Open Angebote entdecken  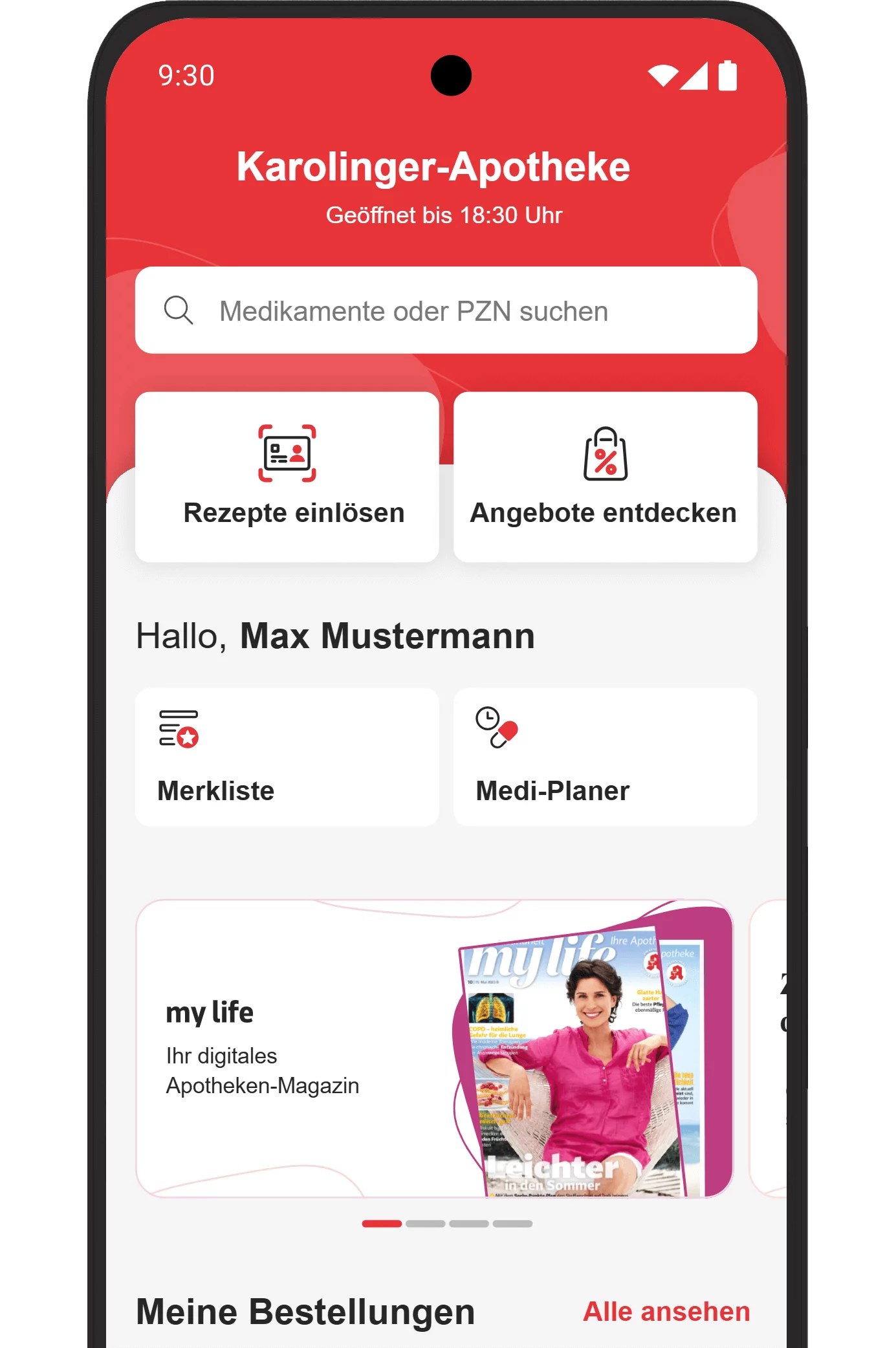tap(605, 477)
